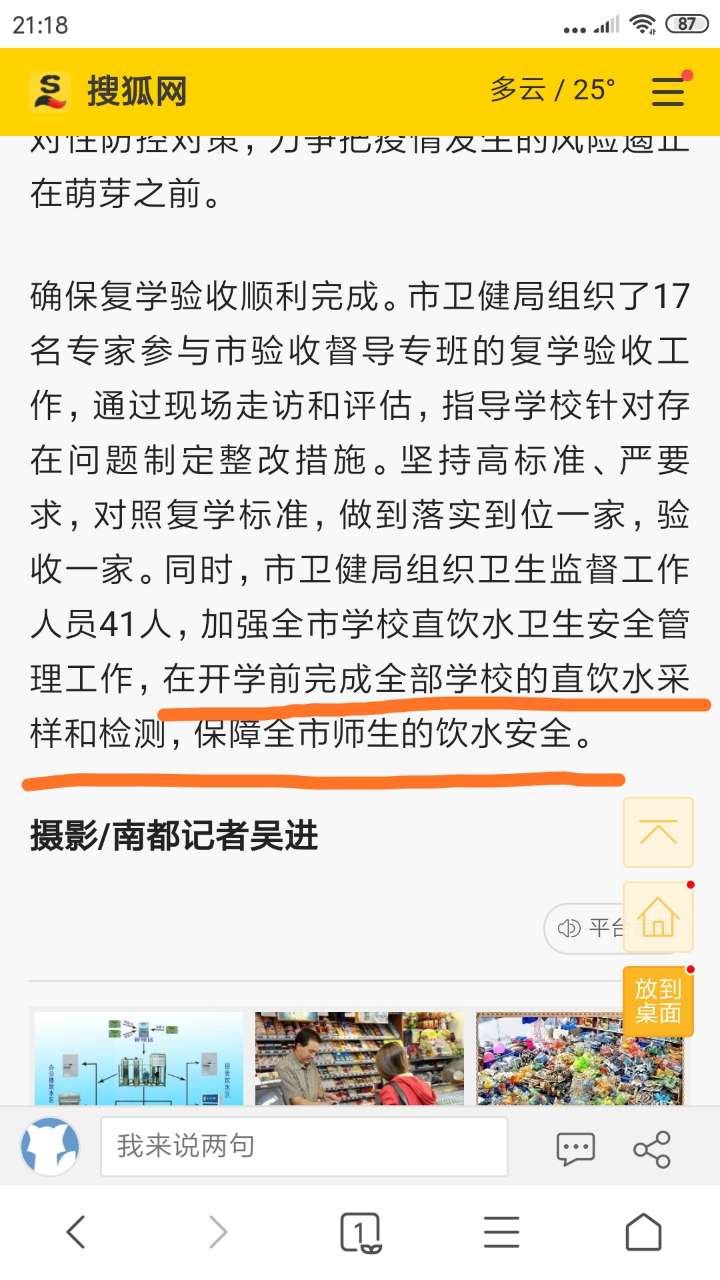Viewport: 720px width, 1280px height.
Task: Jump back to top of the article
Action: [x=658, y=832]
